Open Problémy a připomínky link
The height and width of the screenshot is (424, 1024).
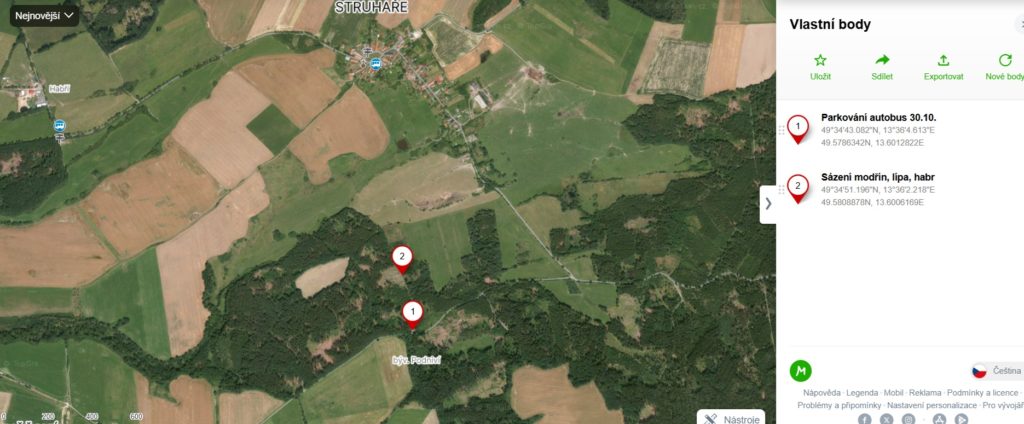pyautogui.click(x=838, y=405)
